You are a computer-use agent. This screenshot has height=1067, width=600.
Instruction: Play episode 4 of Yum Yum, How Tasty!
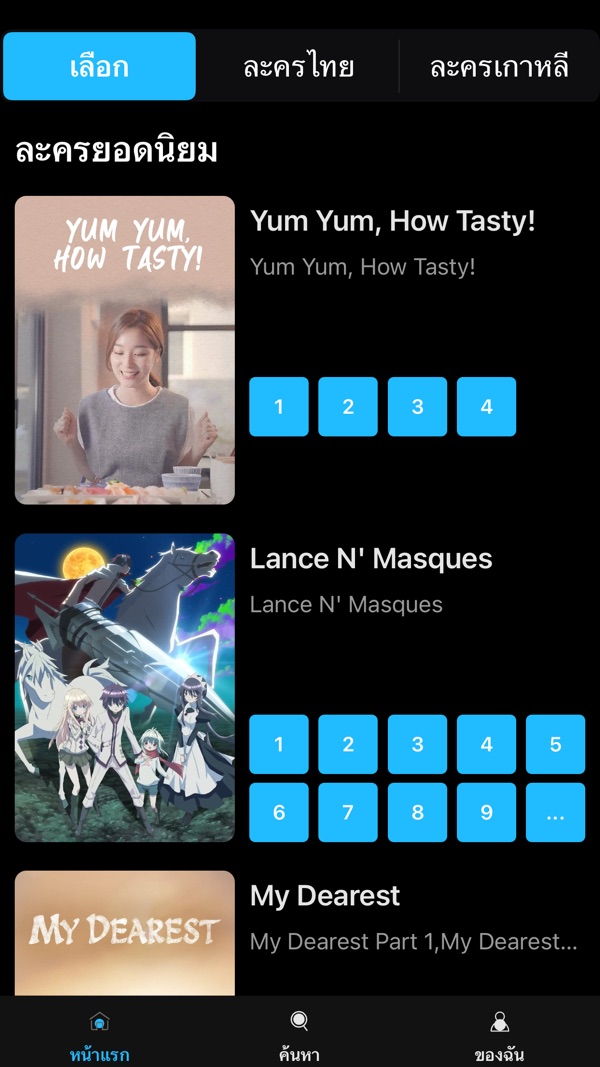[486, 407]
